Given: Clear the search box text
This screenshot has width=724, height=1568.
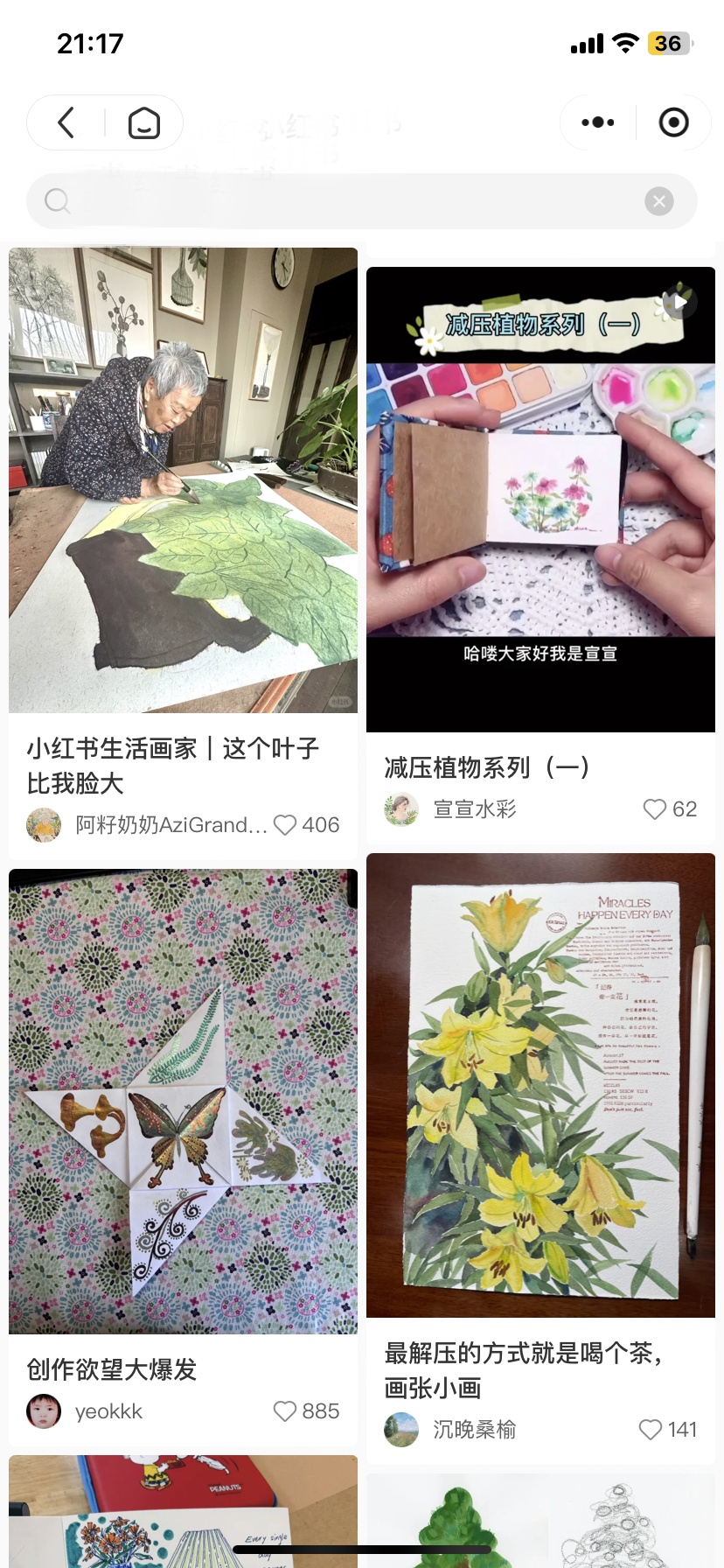Looking at the screenshot, I should 659,201.
